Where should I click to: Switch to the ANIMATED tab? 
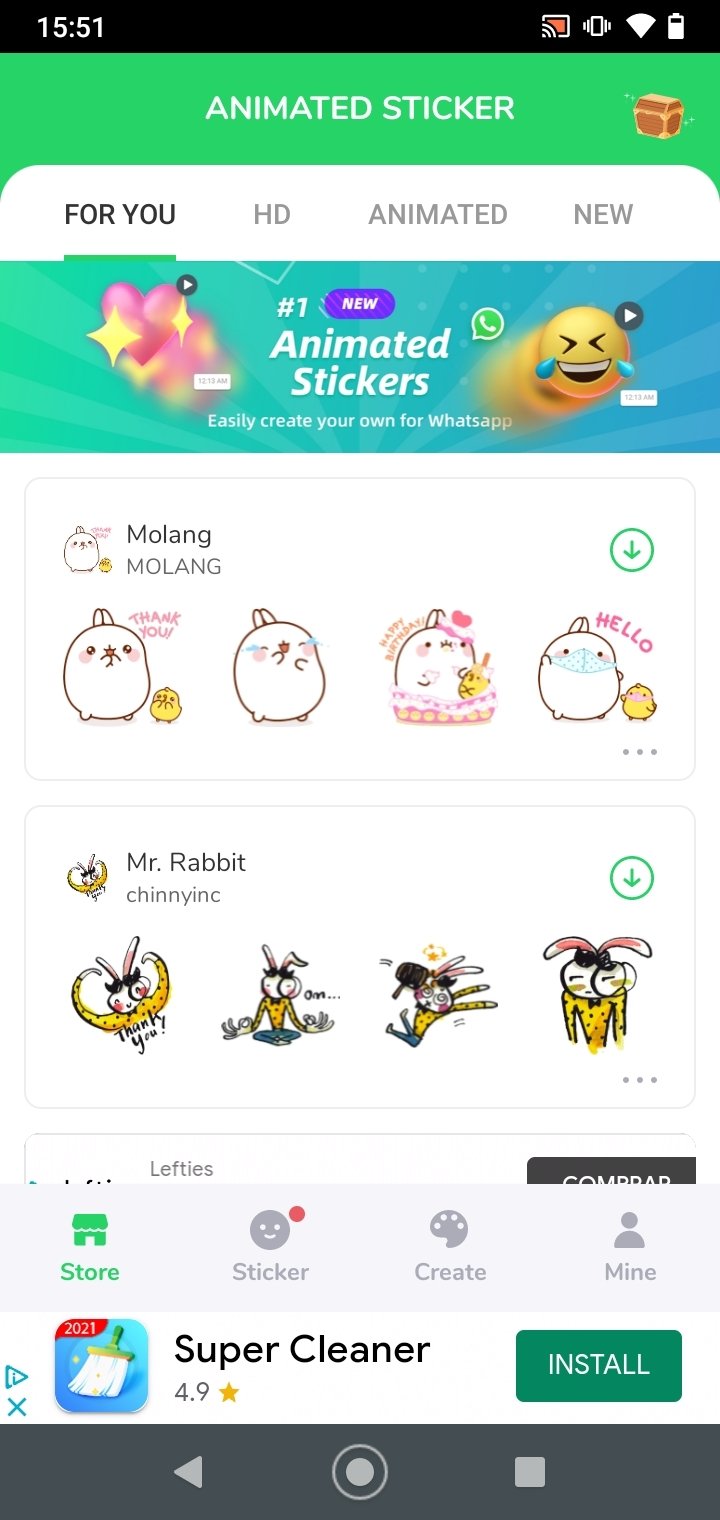pos(438,214)
